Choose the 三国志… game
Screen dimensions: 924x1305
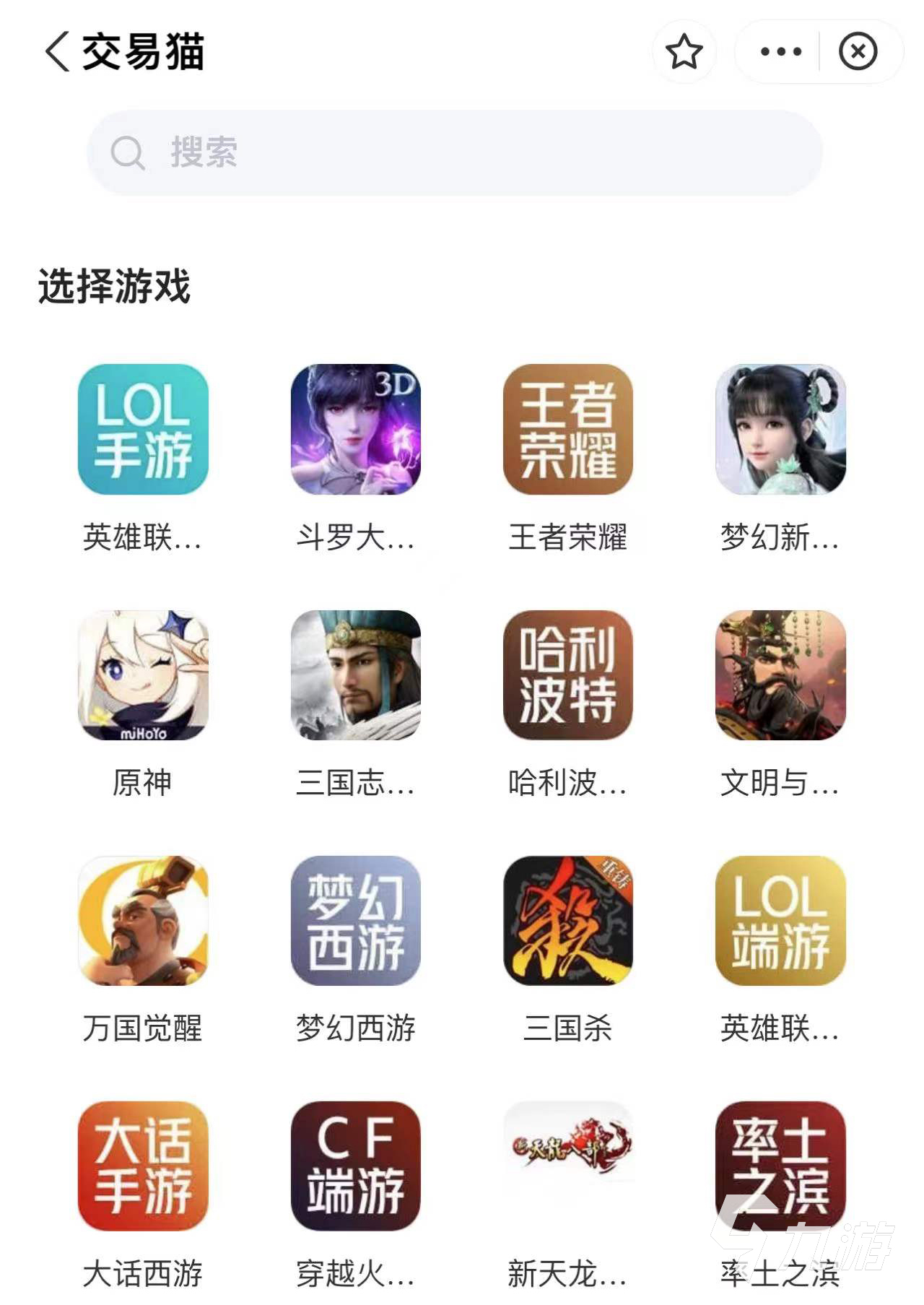click(355, 675)
